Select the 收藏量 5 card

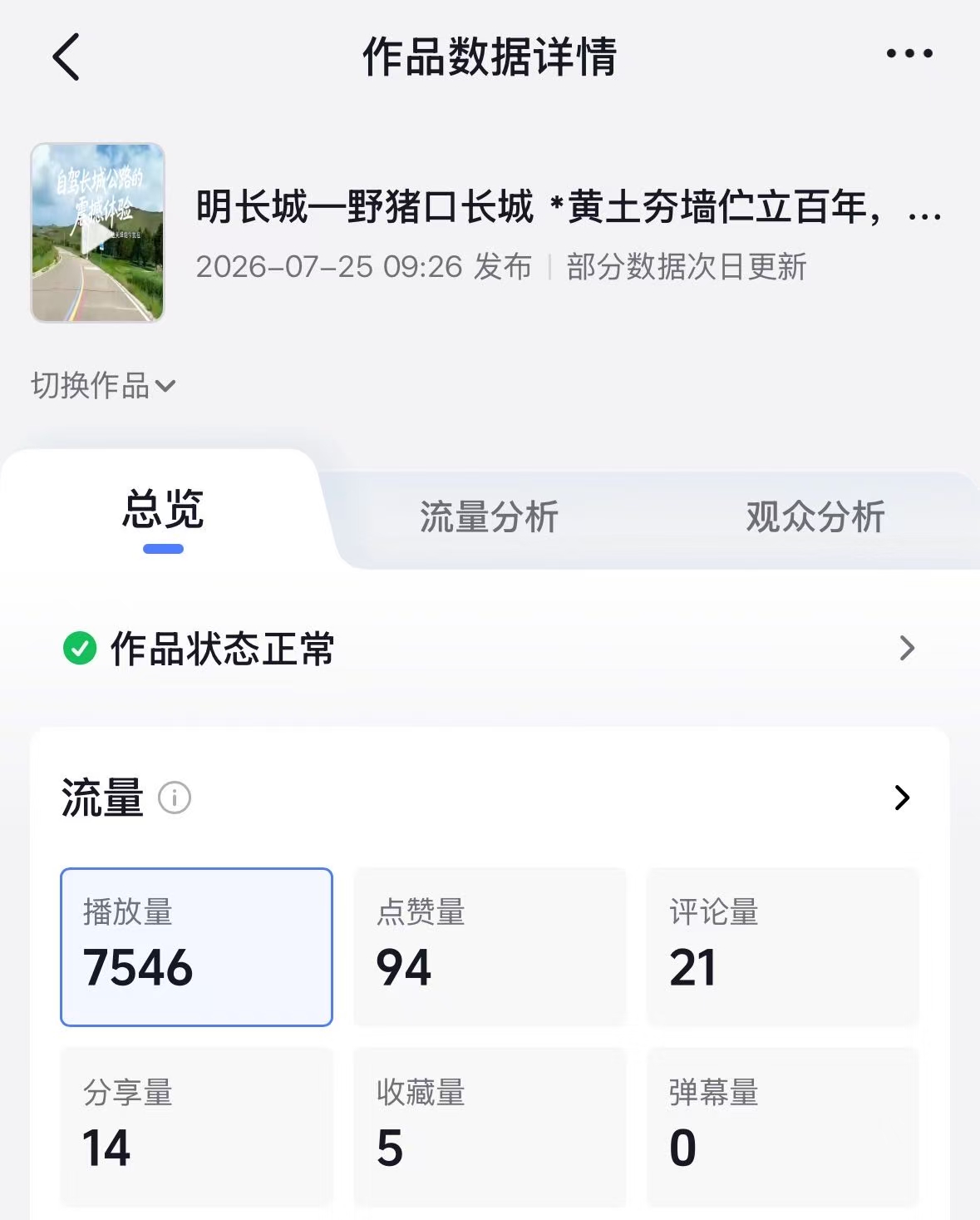pyautogui.click(x=490, y=1128)
